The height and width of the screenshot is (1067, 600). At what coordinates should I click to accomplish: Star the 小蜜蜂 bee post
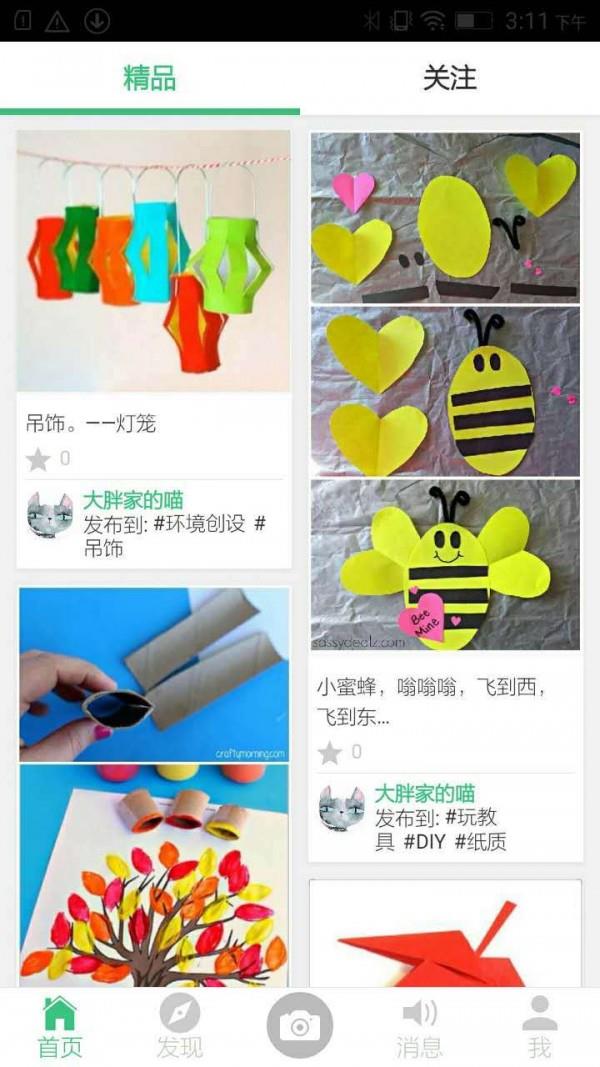[330, 752]
